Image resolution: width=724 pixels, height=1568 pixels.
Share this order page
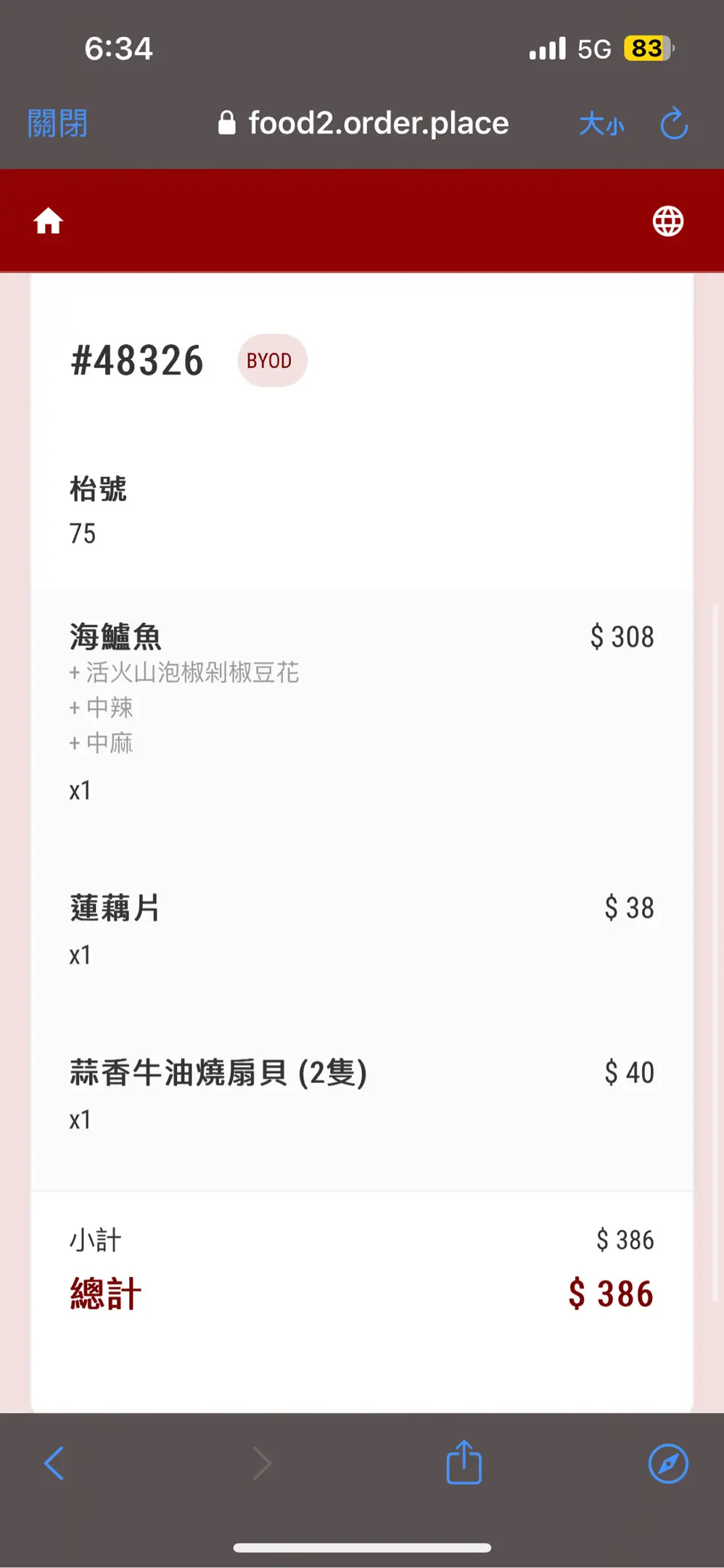(x=464, y=1461)
